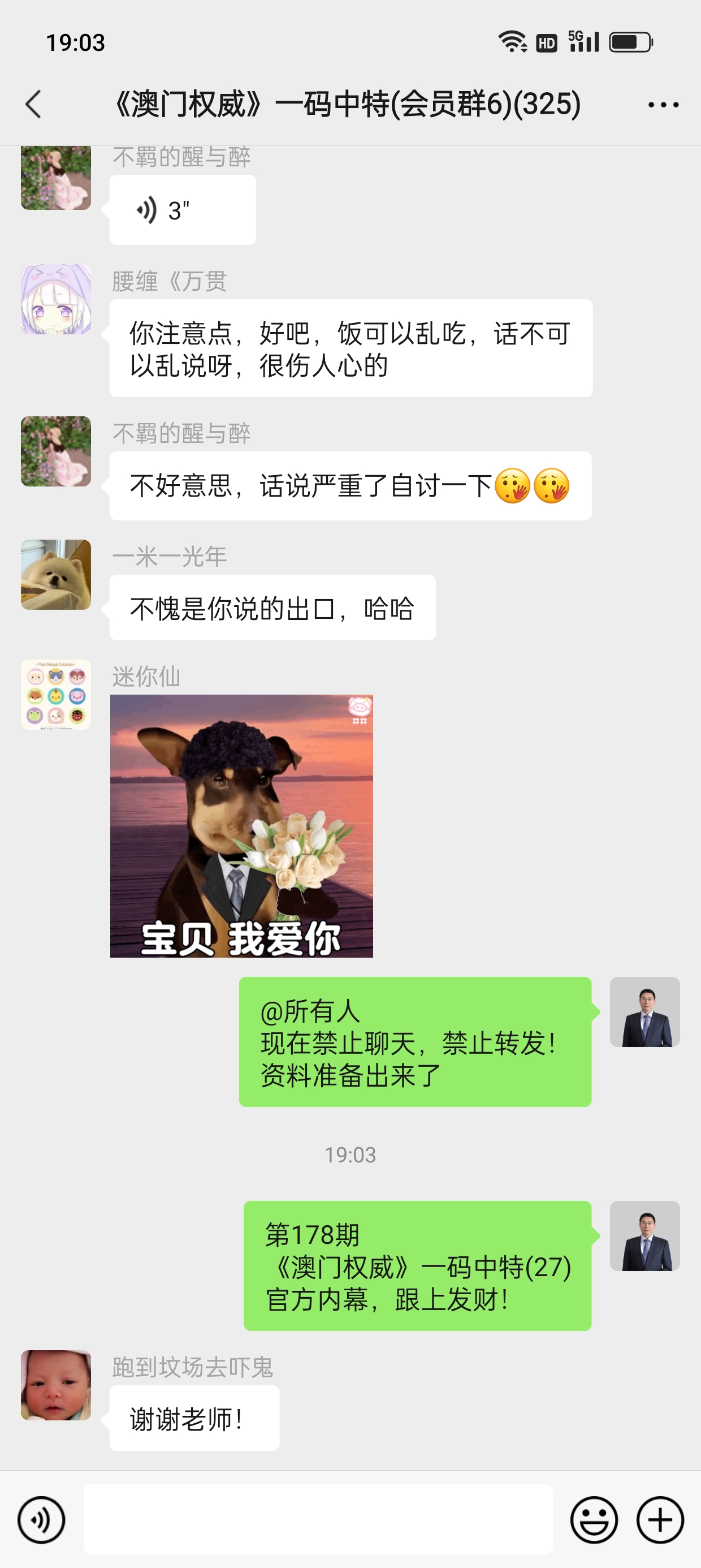Switch to voice input mode

click(x=41, y=1519)
